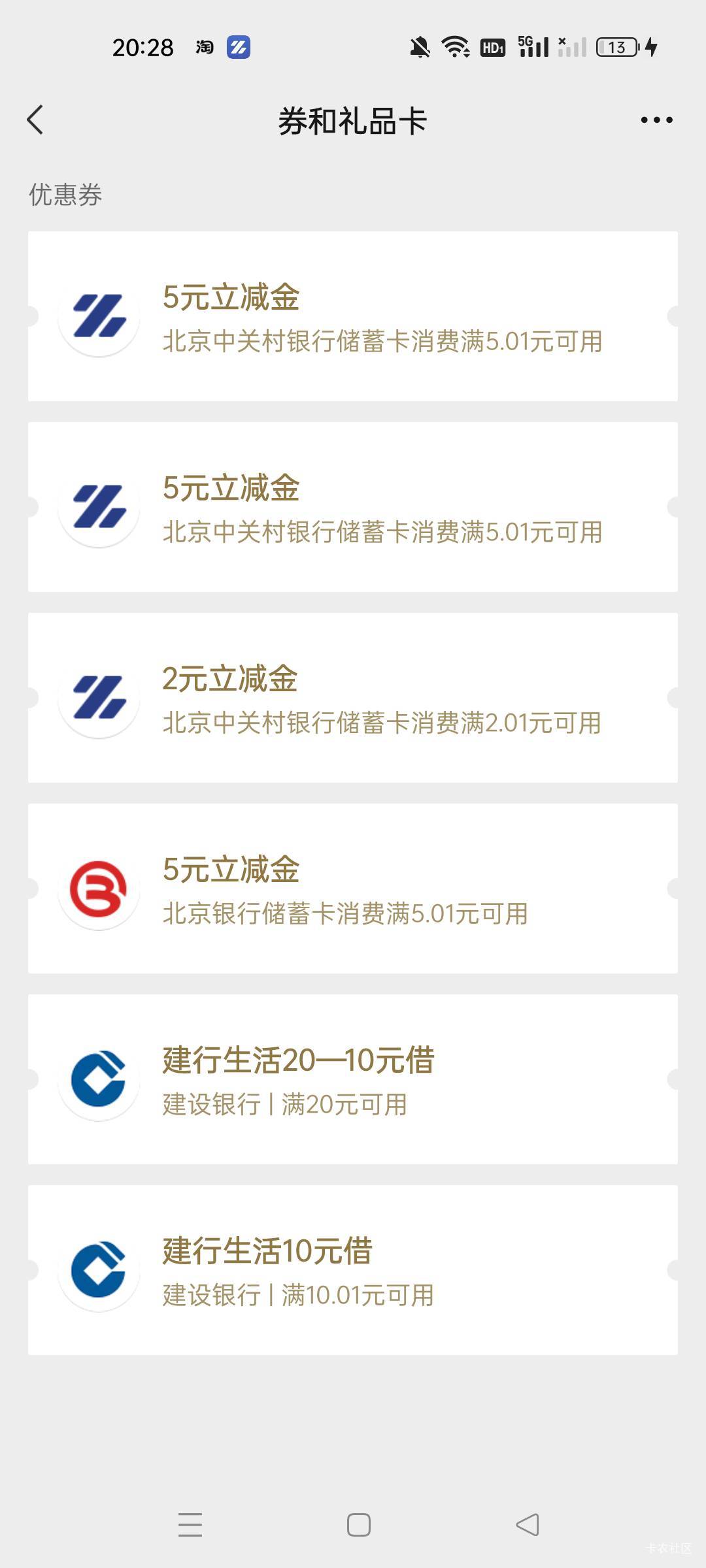706x1568 pixels.
Task: Open the three-dot overflow menu
Action: (656, 120)
